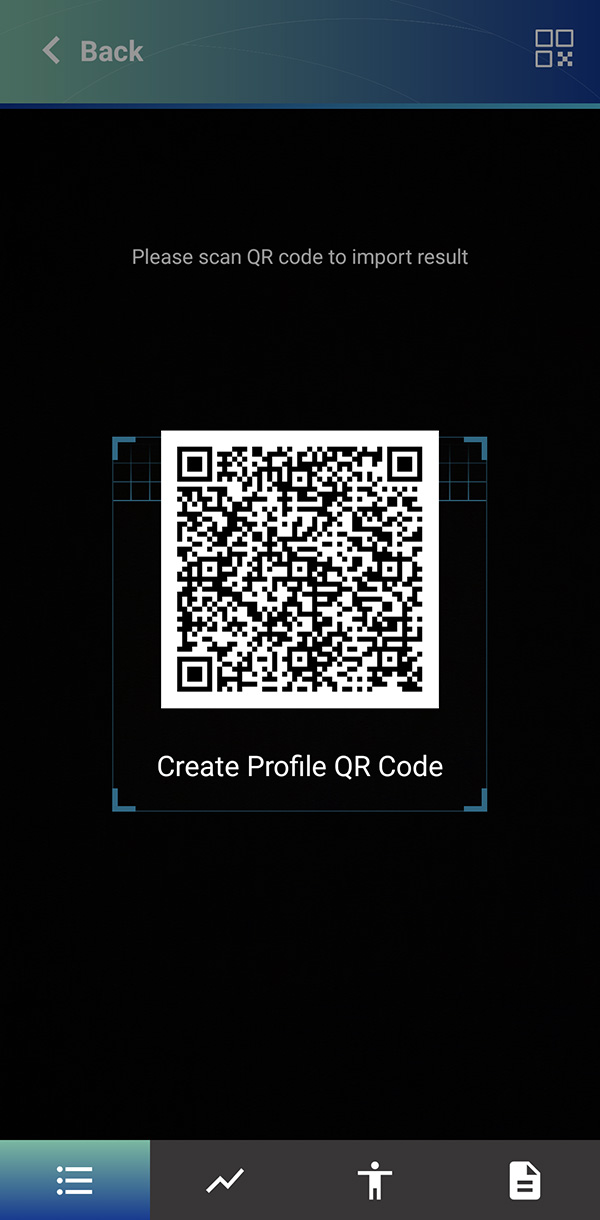Screen dimensions: 600x1220
Task: Switch to the list tab
Action: tap(75, 1180)
